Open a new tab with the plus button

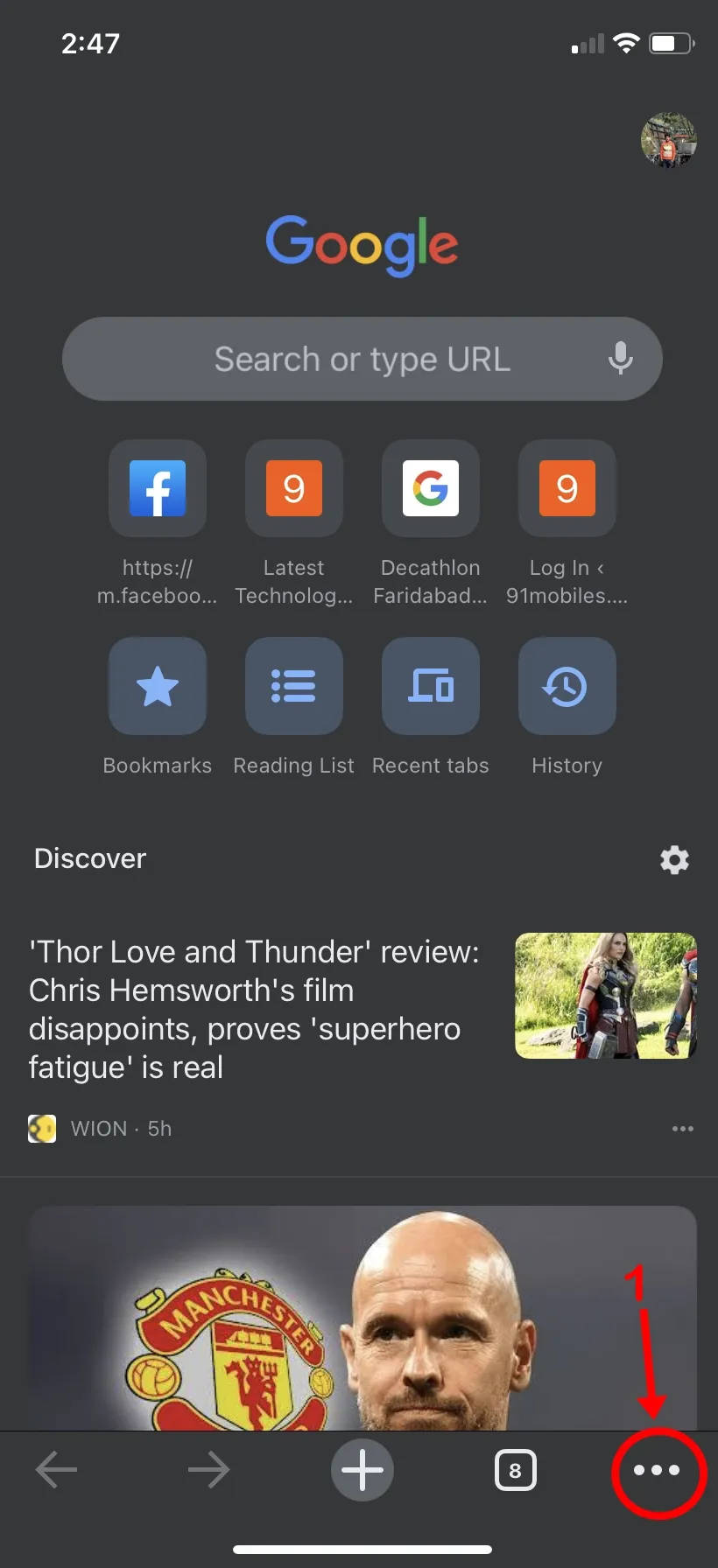(363, 1470)
